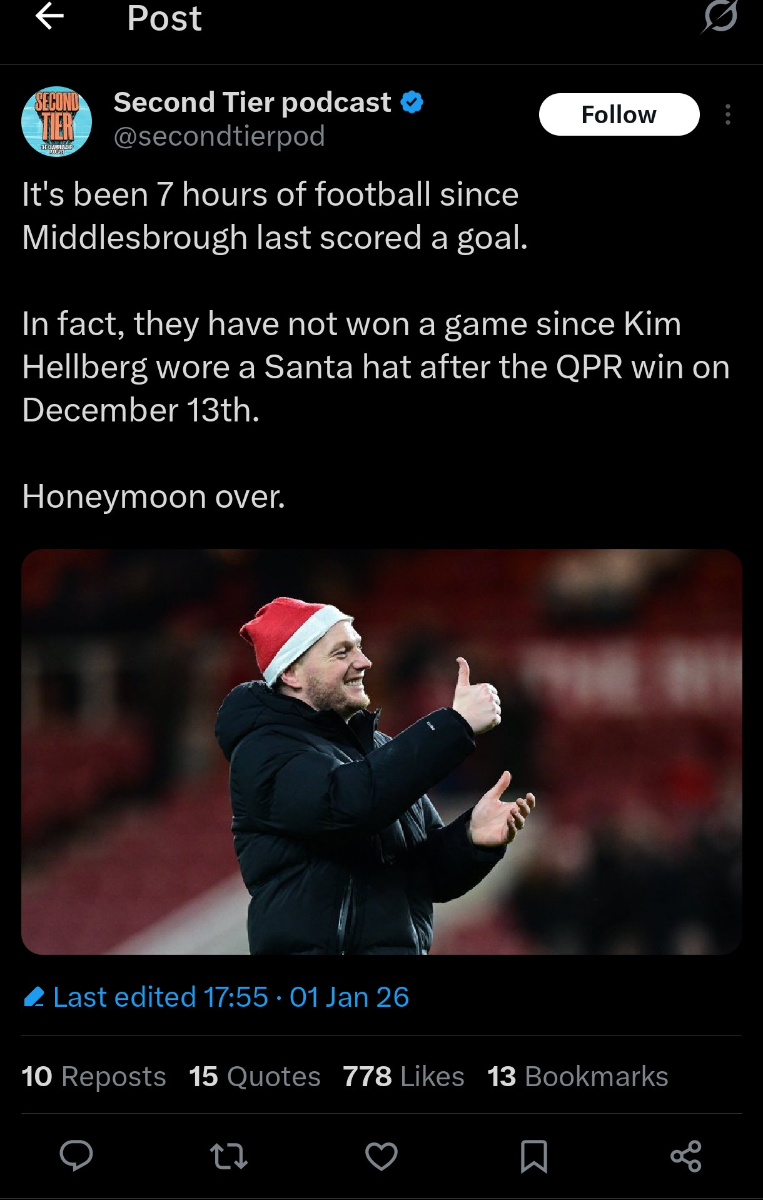Bookmark this post
The width and height of the screenshot is (763, 1200).
(x=534, y=1157)
